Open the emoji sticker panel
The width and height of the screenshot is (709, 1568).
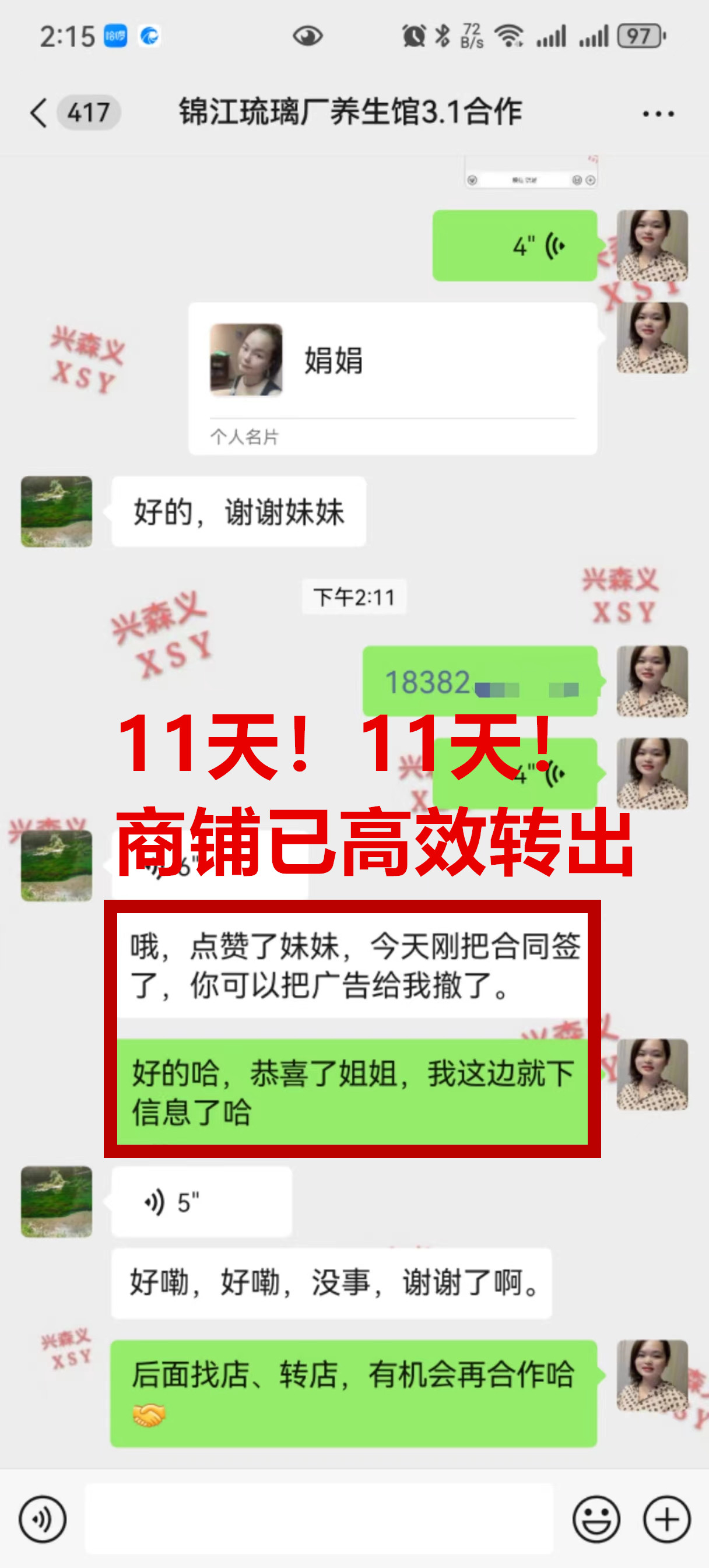click(596, 1518)
